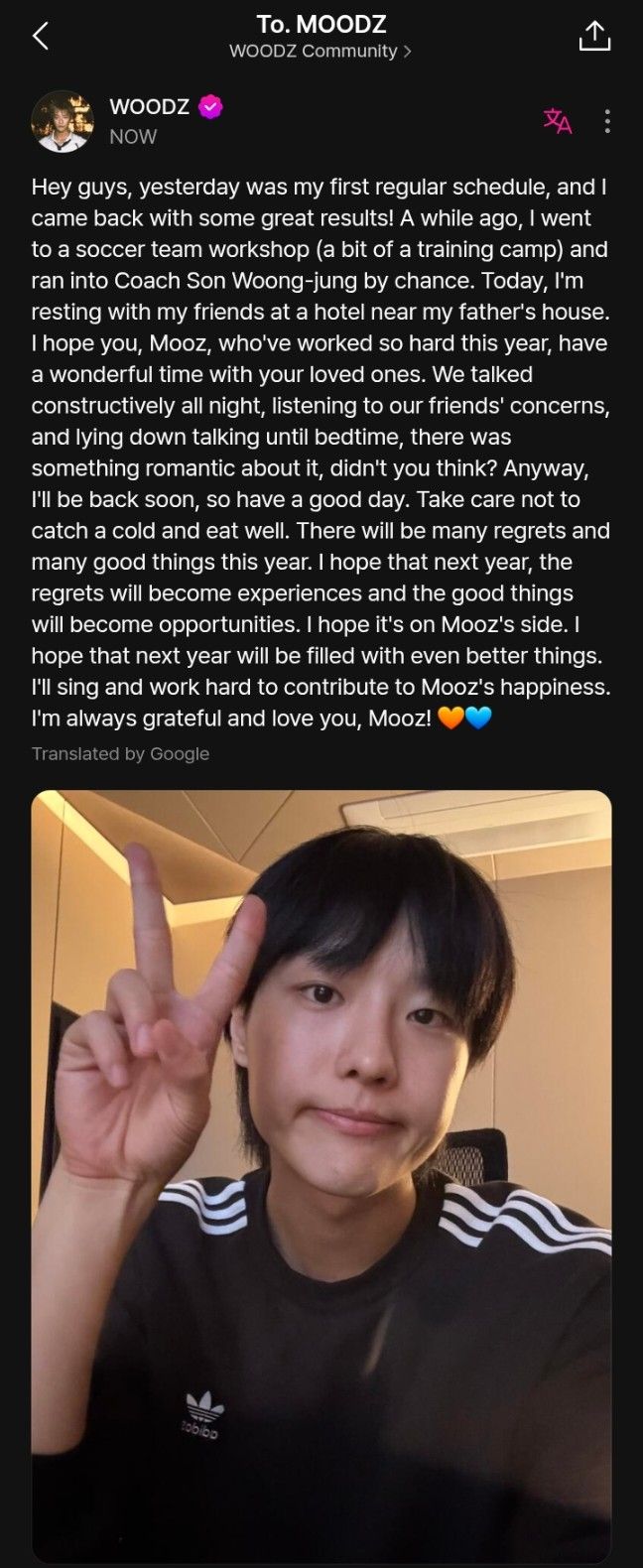Share this post via the upload icon
Image resolution: width=643 pixels, height=1568 pixels.
tap(594, 36)
